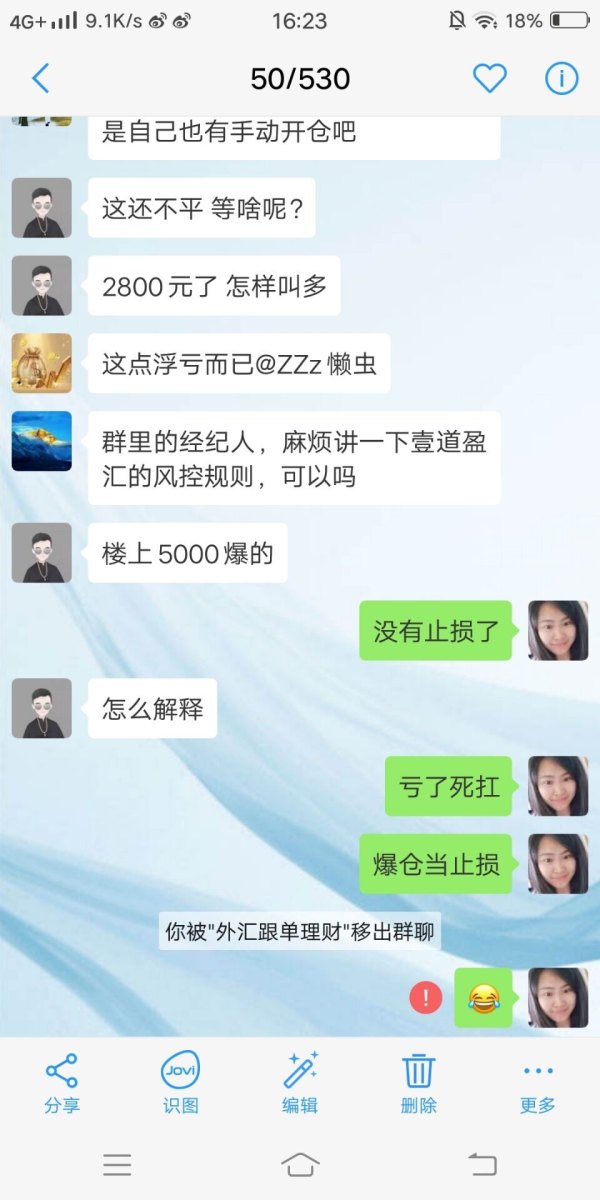Open the image info details

561,78
